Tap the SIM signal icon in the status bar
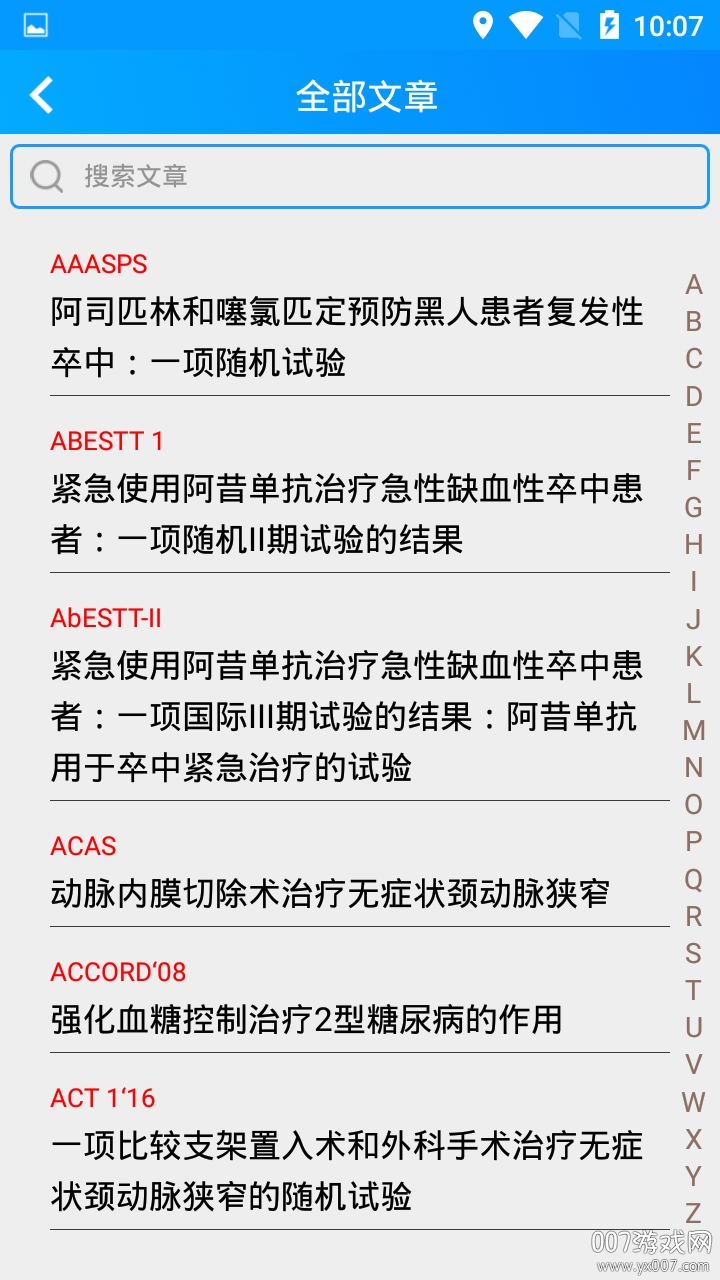720x1280 pixels. 567,25
